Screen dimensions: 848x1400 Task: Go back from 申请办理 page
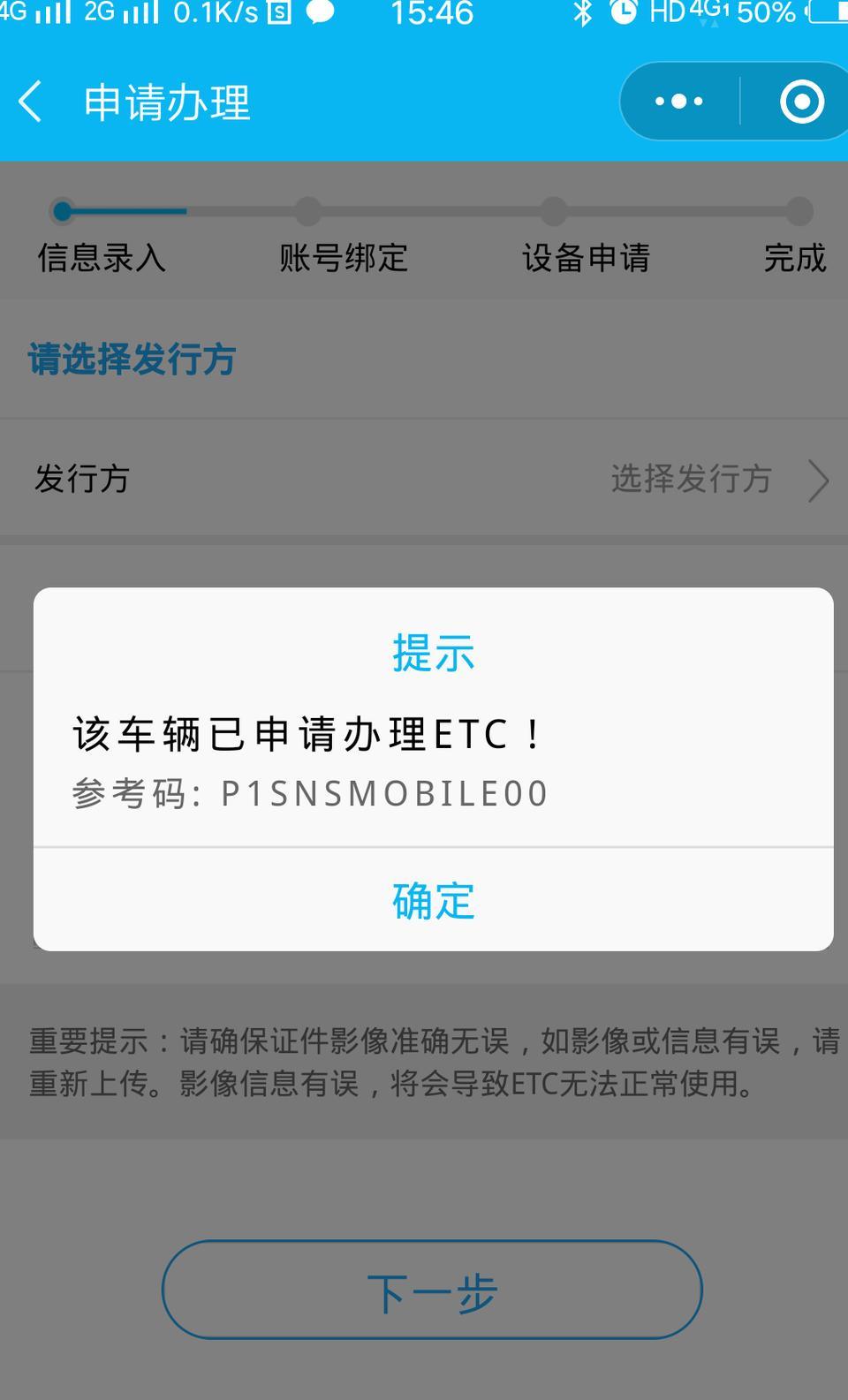[x=31, y=102]
